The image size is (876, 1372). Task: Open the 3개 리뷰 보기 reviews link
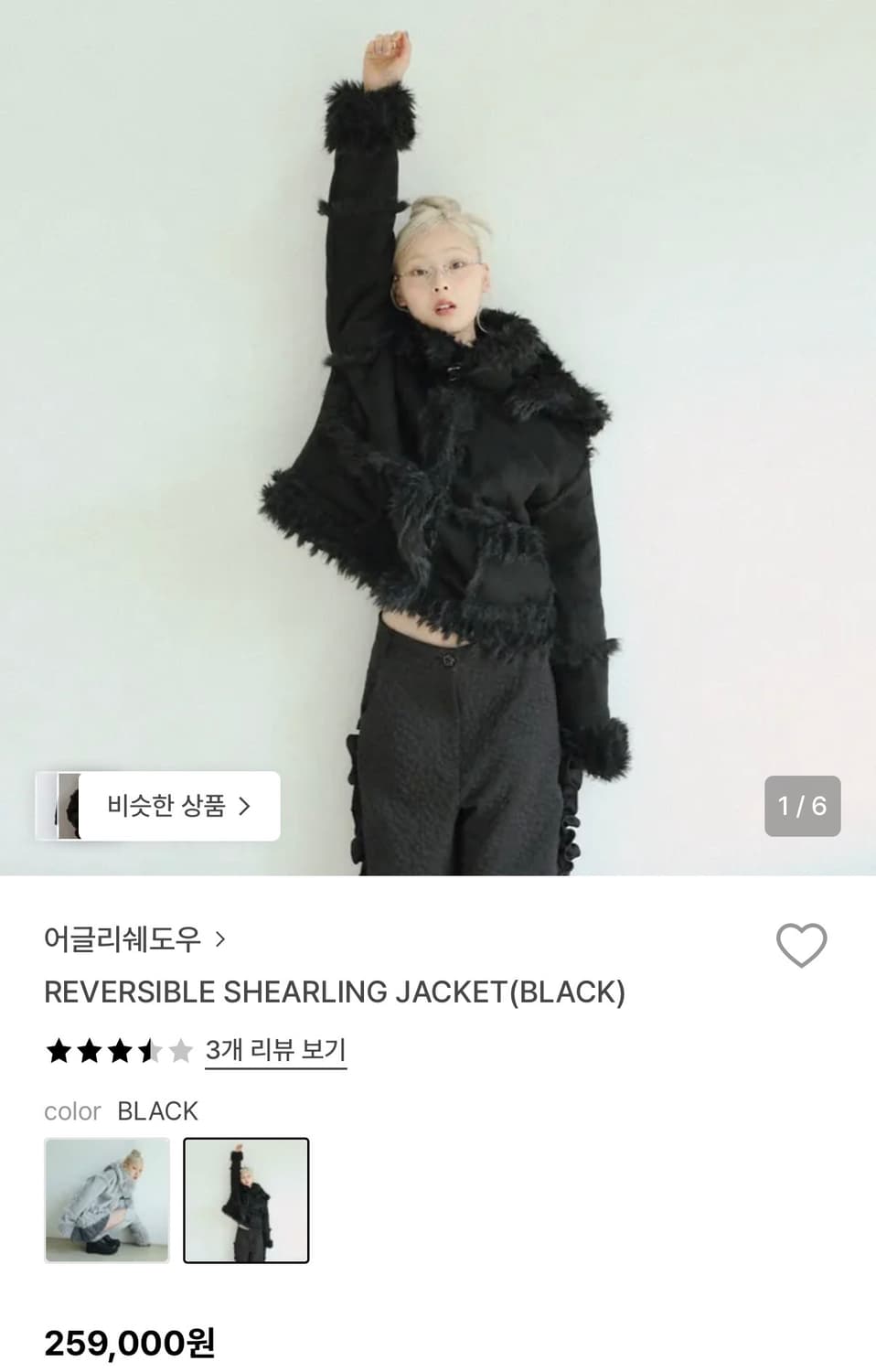[x=274, y=1051]
